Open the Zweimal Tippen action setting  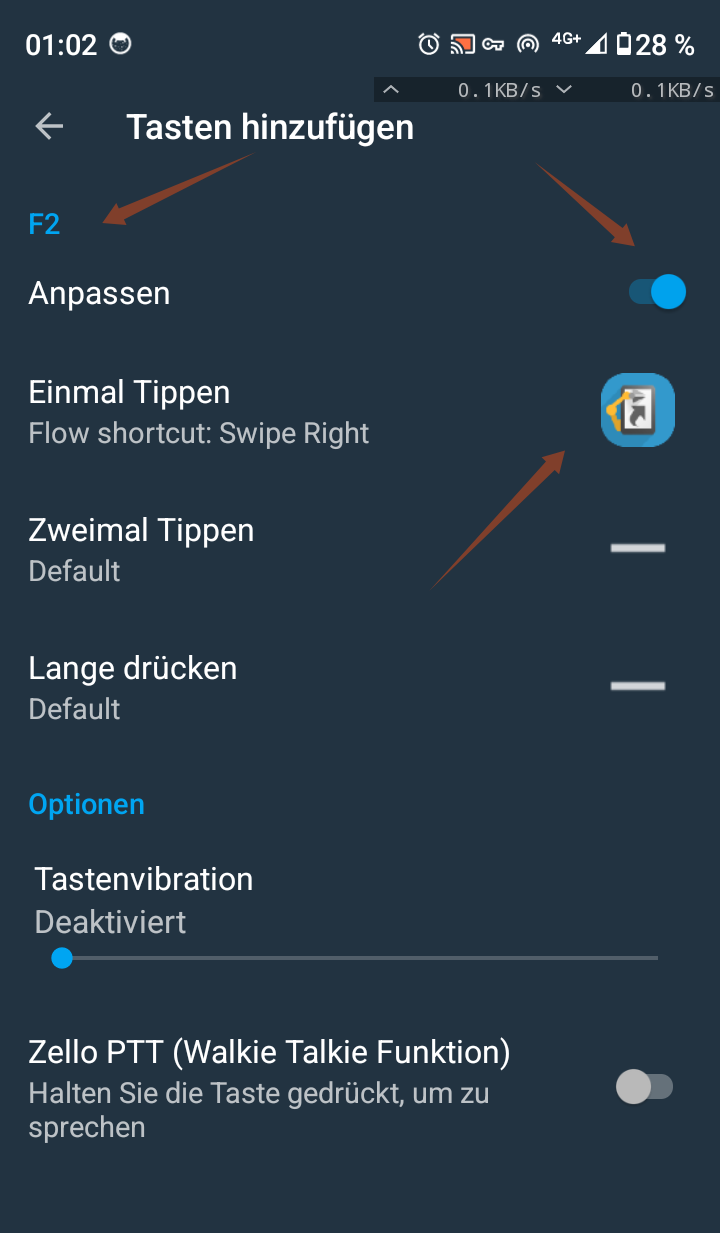[360, 549]
